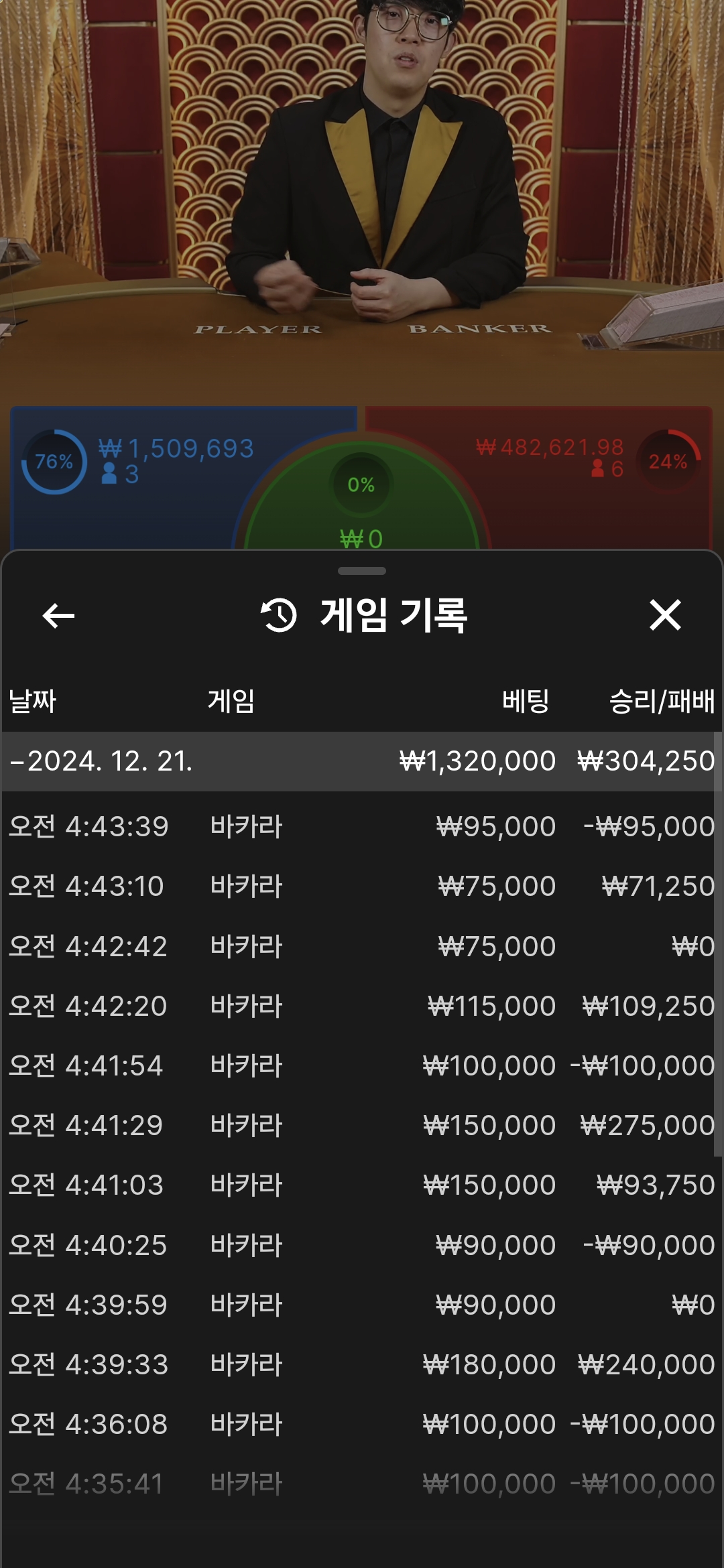Open the 4:39:59 baccarat record
Viewport: 724px width, 1568px height.
[362, 1305]
